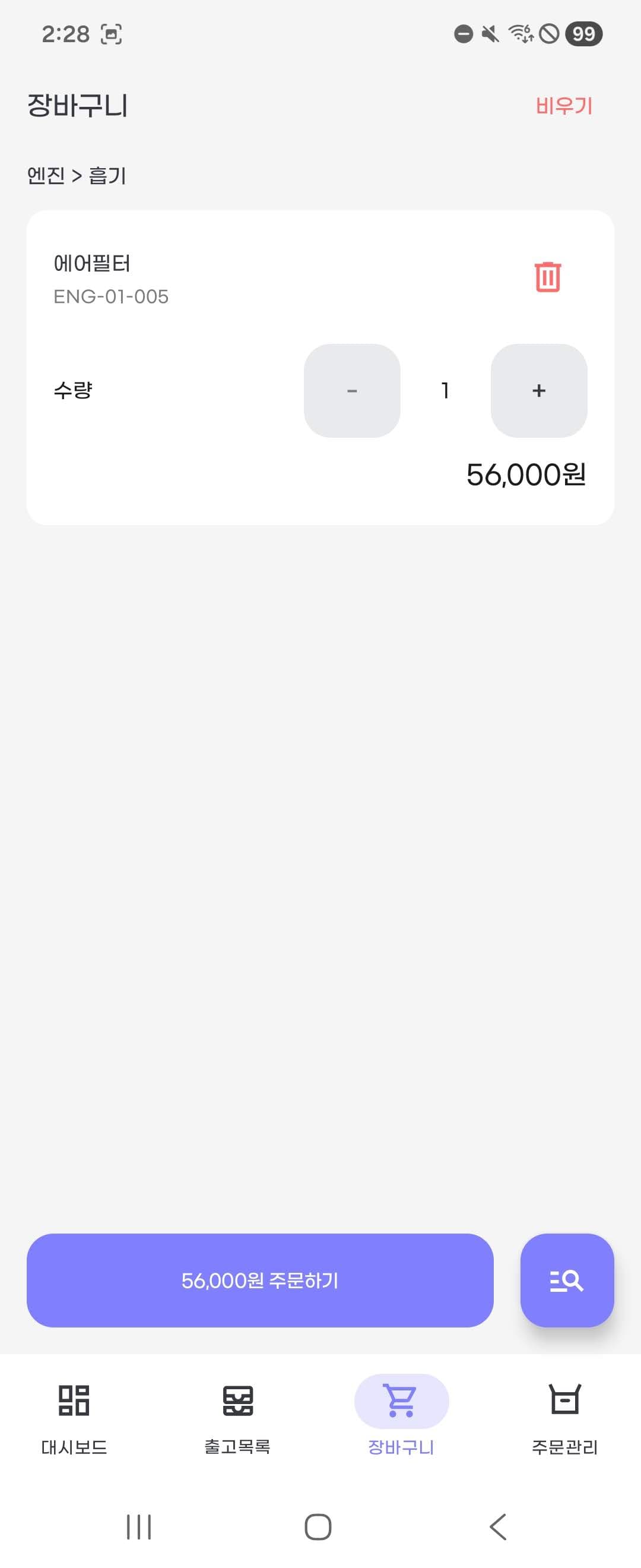Screen dimensions: 641x1568
Task: Decrease 에어필터 quantity with minus button
Action: 352,391
